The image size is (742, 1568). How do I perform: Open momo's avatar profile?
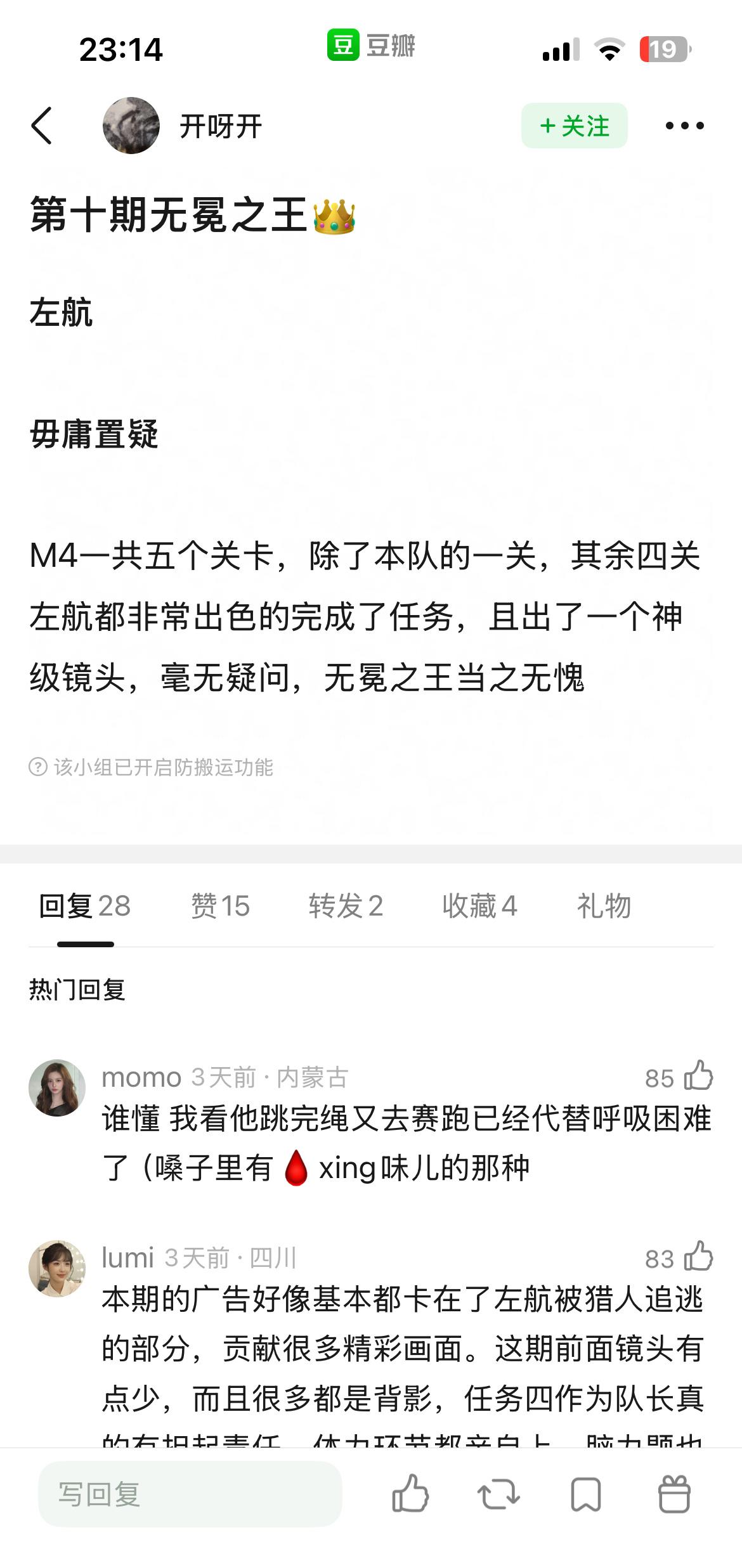pyautogui.click(x=57, y=1088)
